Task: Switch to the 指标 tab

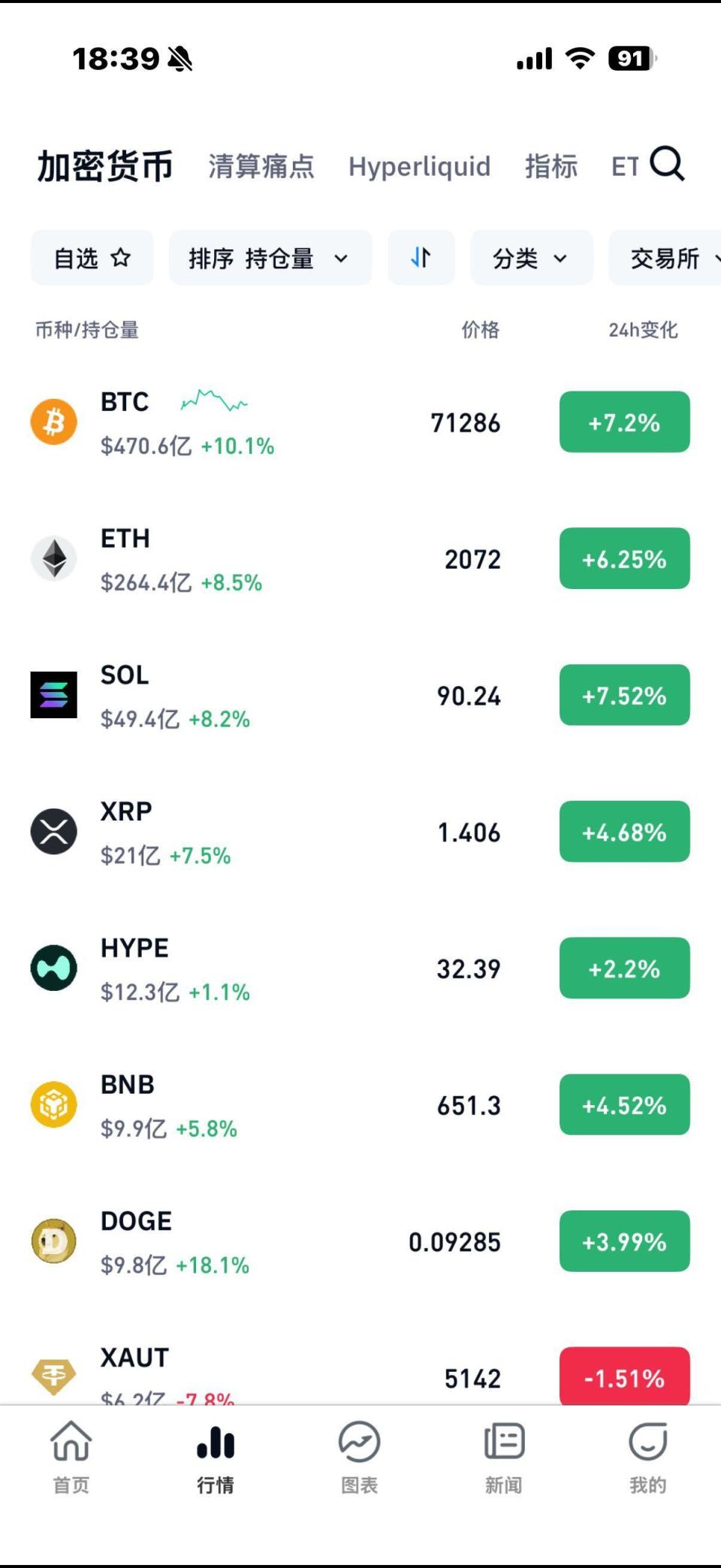Action: (551, 166)
